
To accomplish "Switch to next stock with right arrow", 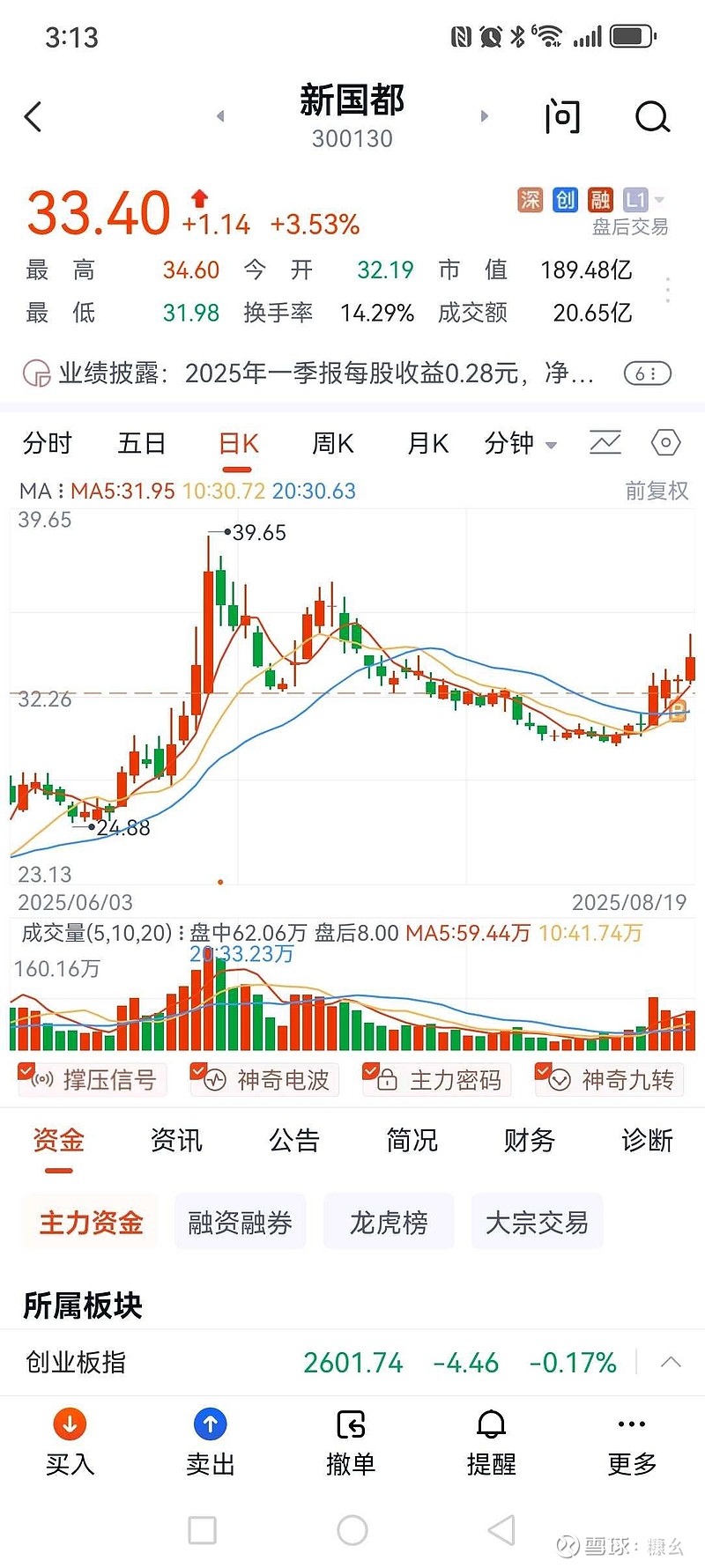I will 484,116.
